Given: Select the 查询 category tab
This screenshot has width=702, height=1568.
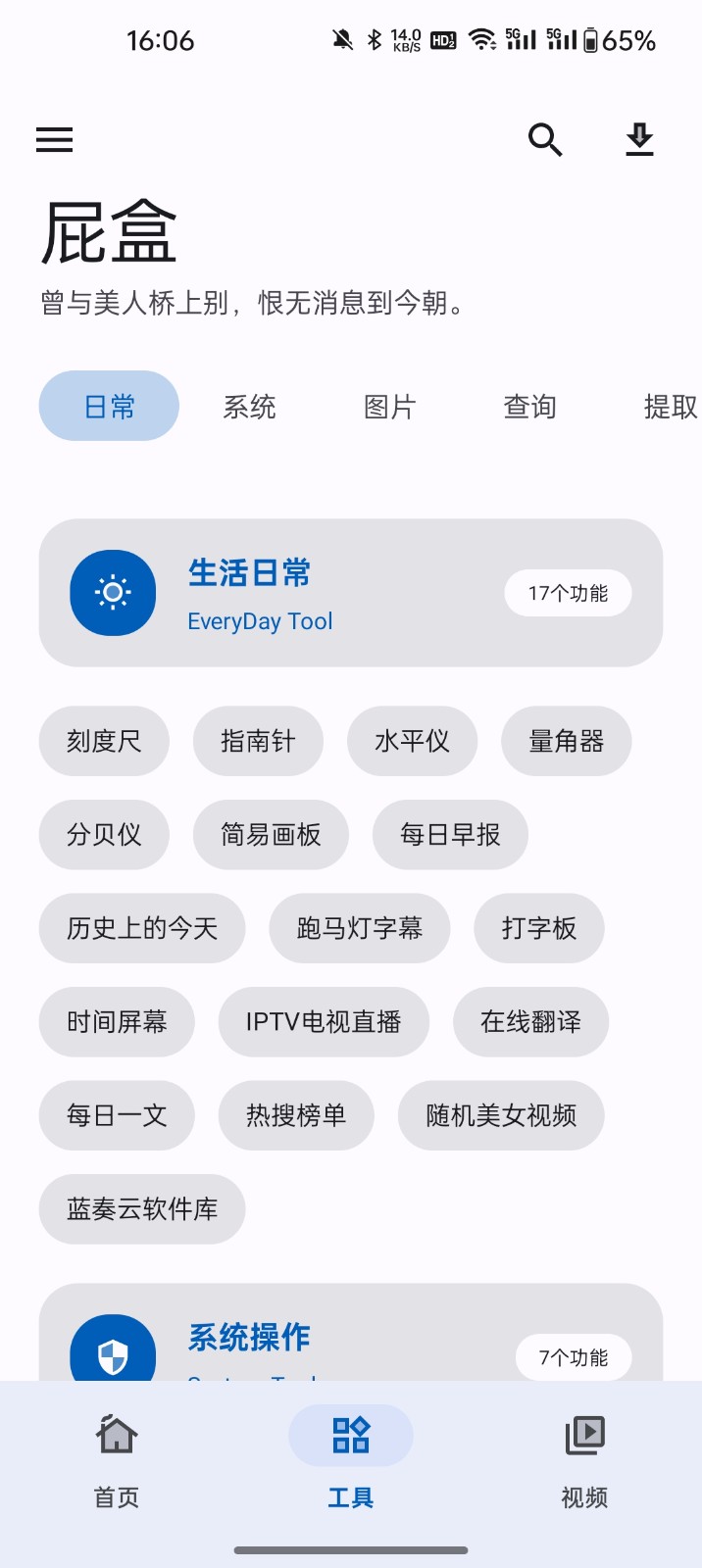Looking at the screenshot, I should point(529,407).
